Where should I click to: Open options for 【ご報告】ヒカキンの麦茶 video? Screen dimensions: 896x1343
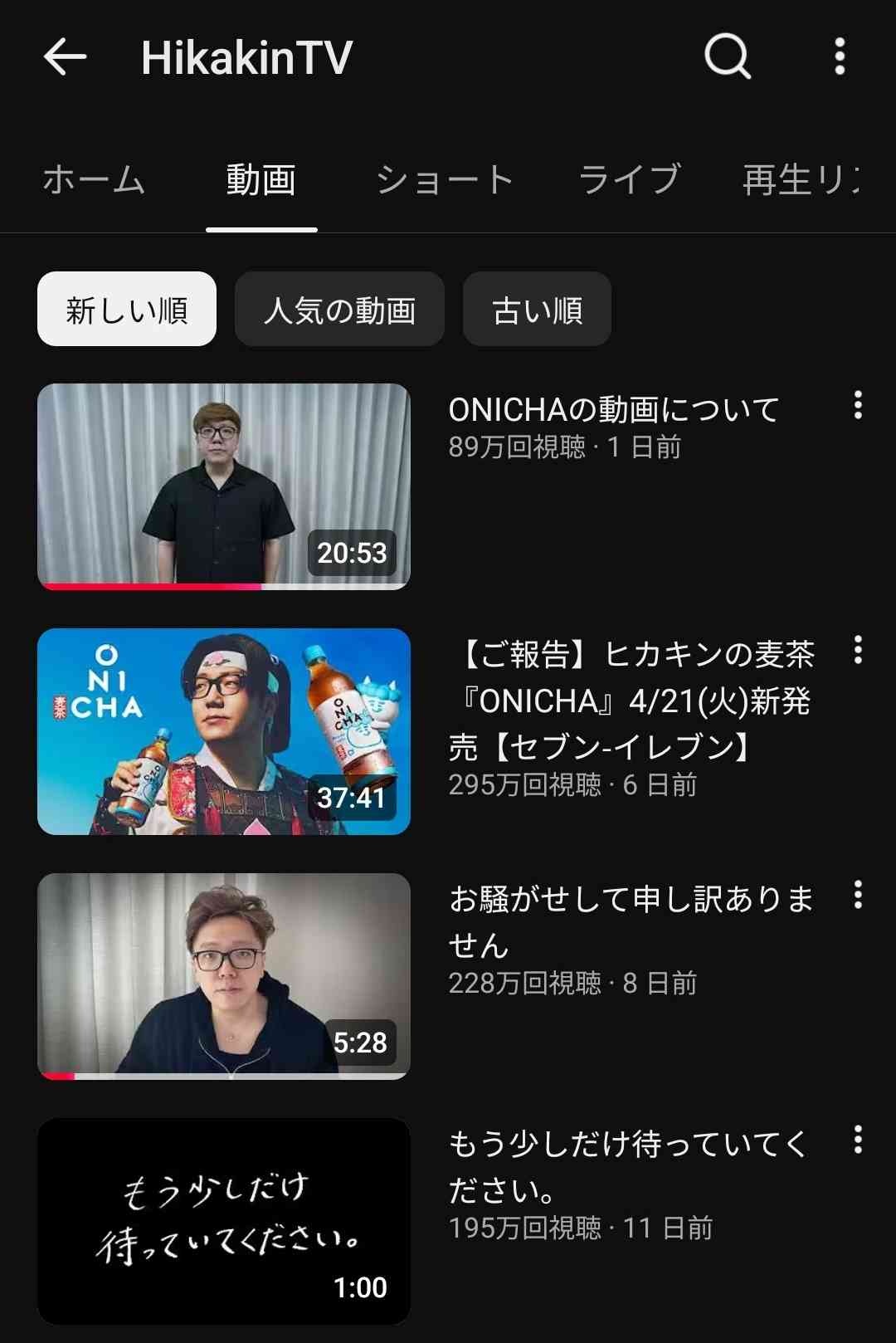[x=858, y=650]
